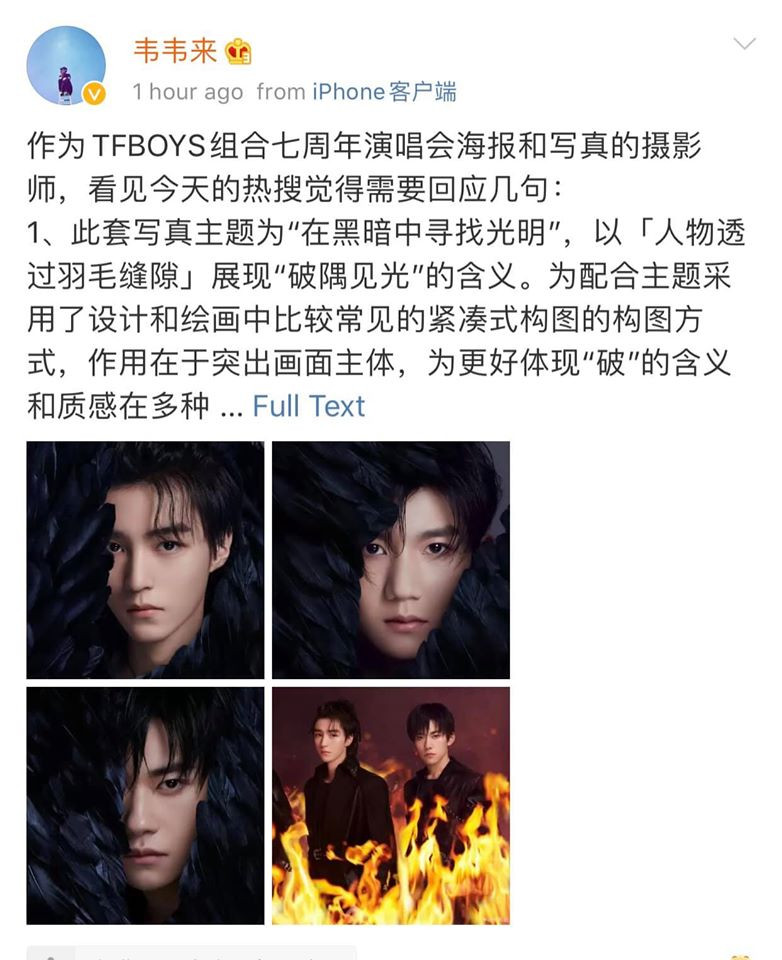Click the orange verification badge on the avatar
This screenshot has height=960, width=782.
click(93, 92)
